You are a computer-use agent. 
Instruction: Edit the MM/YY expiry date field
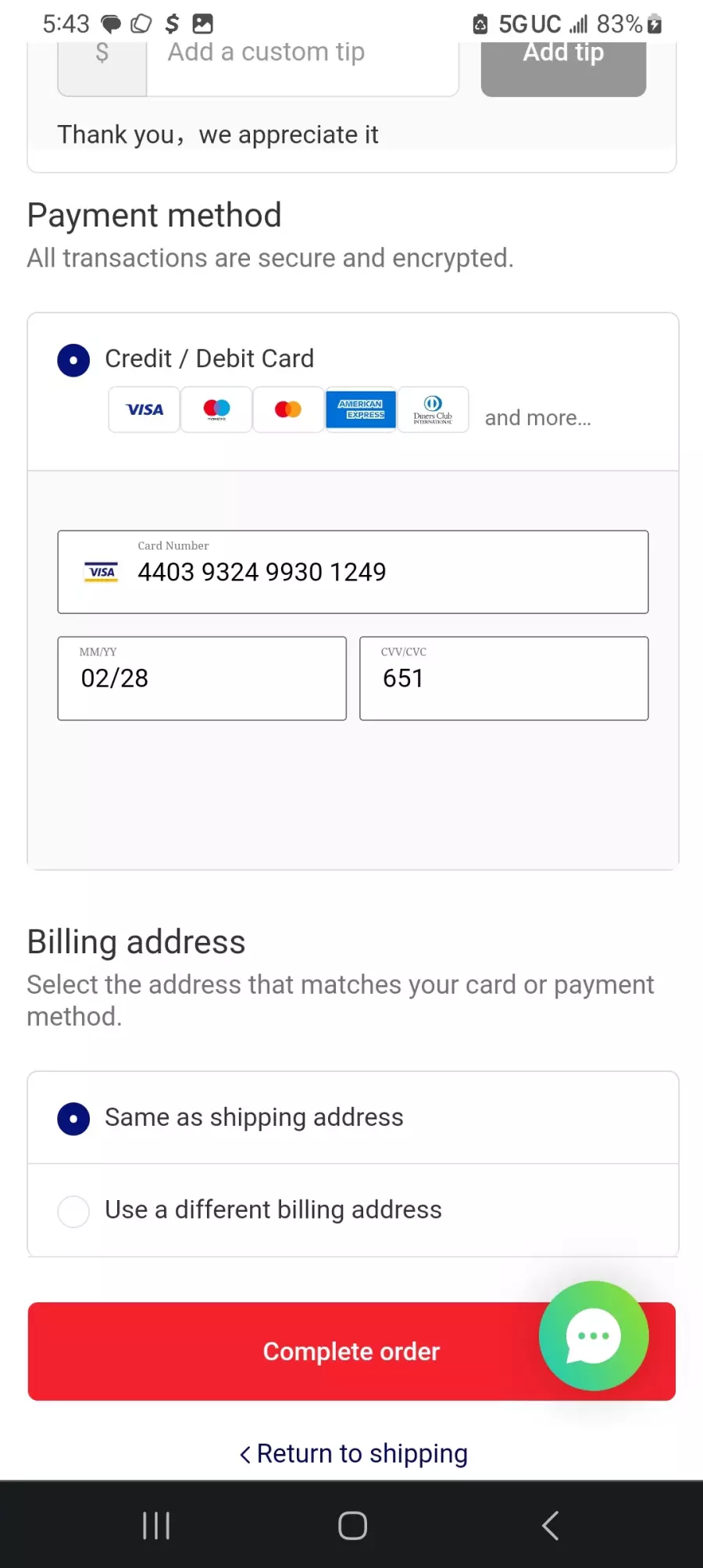pos(202,678)
